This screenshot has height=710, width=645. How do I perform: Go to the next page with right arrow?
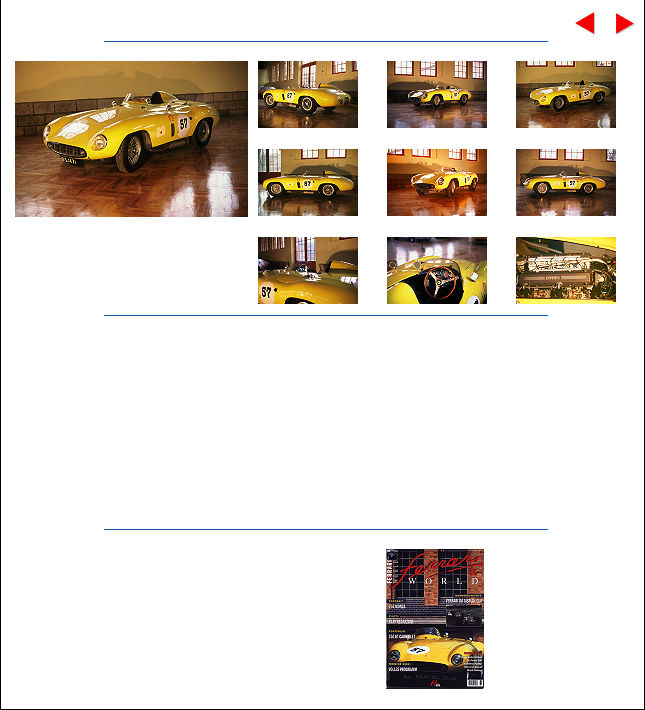tap(625, 23)
